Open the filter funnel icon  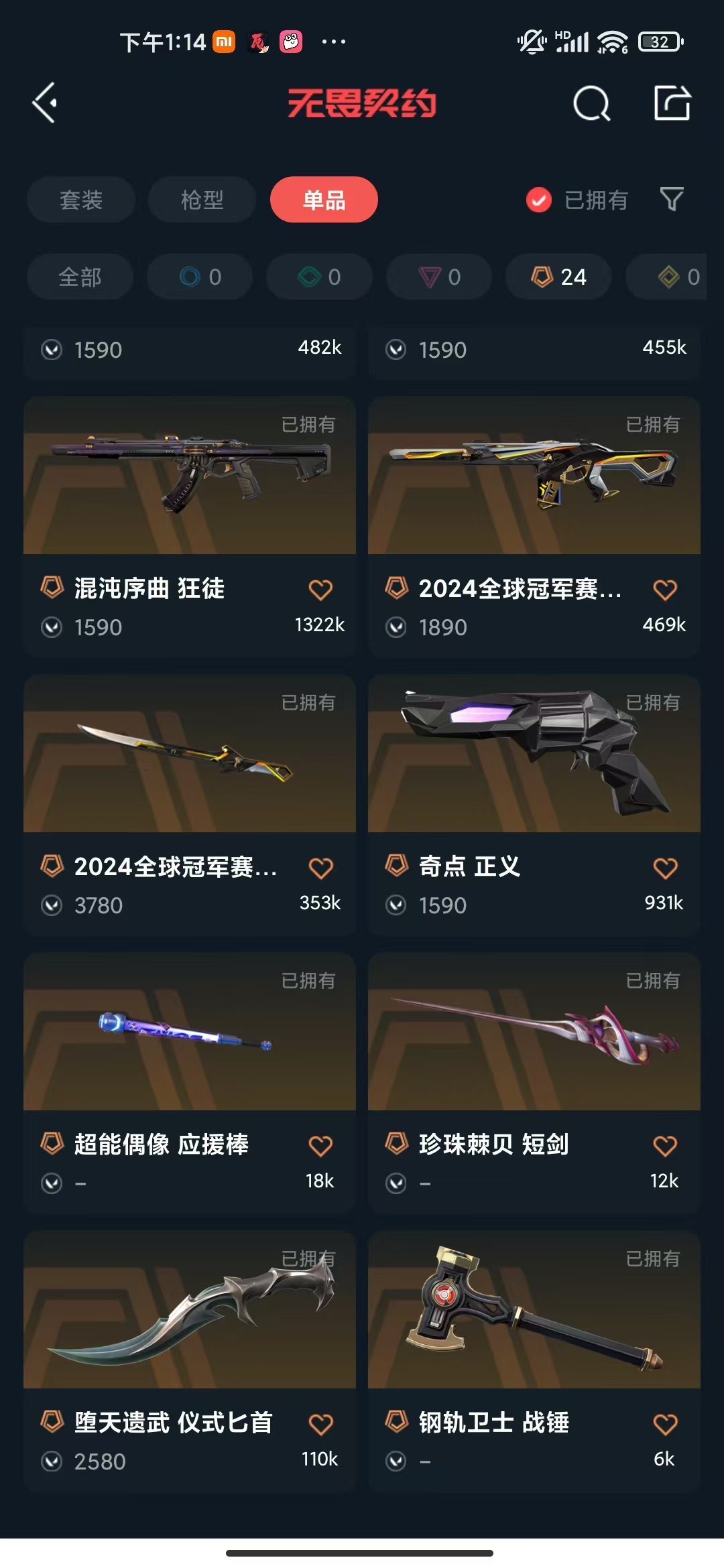(672, 199)
